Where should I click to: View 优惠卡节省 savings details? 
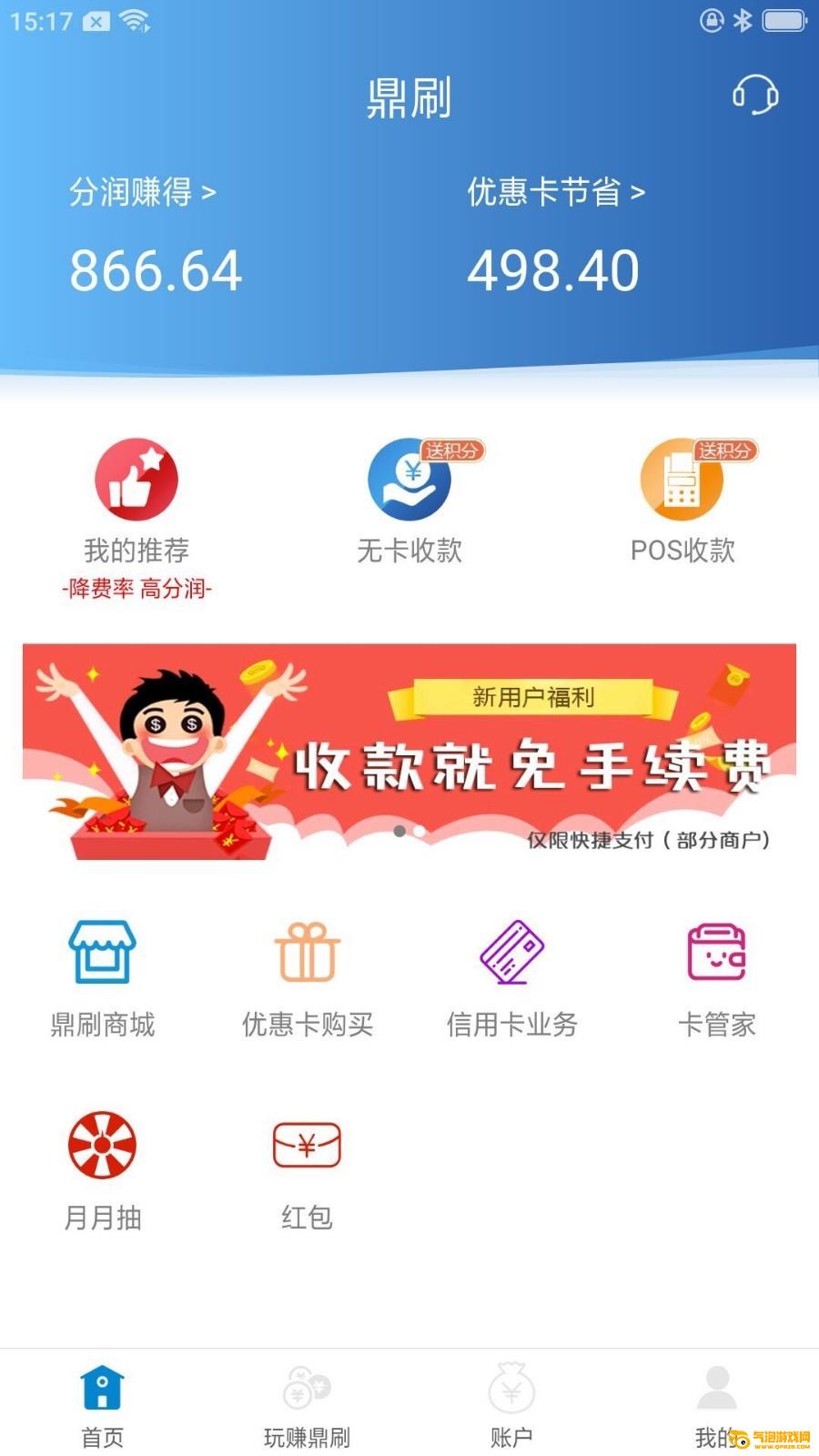[x=555, y=192]
